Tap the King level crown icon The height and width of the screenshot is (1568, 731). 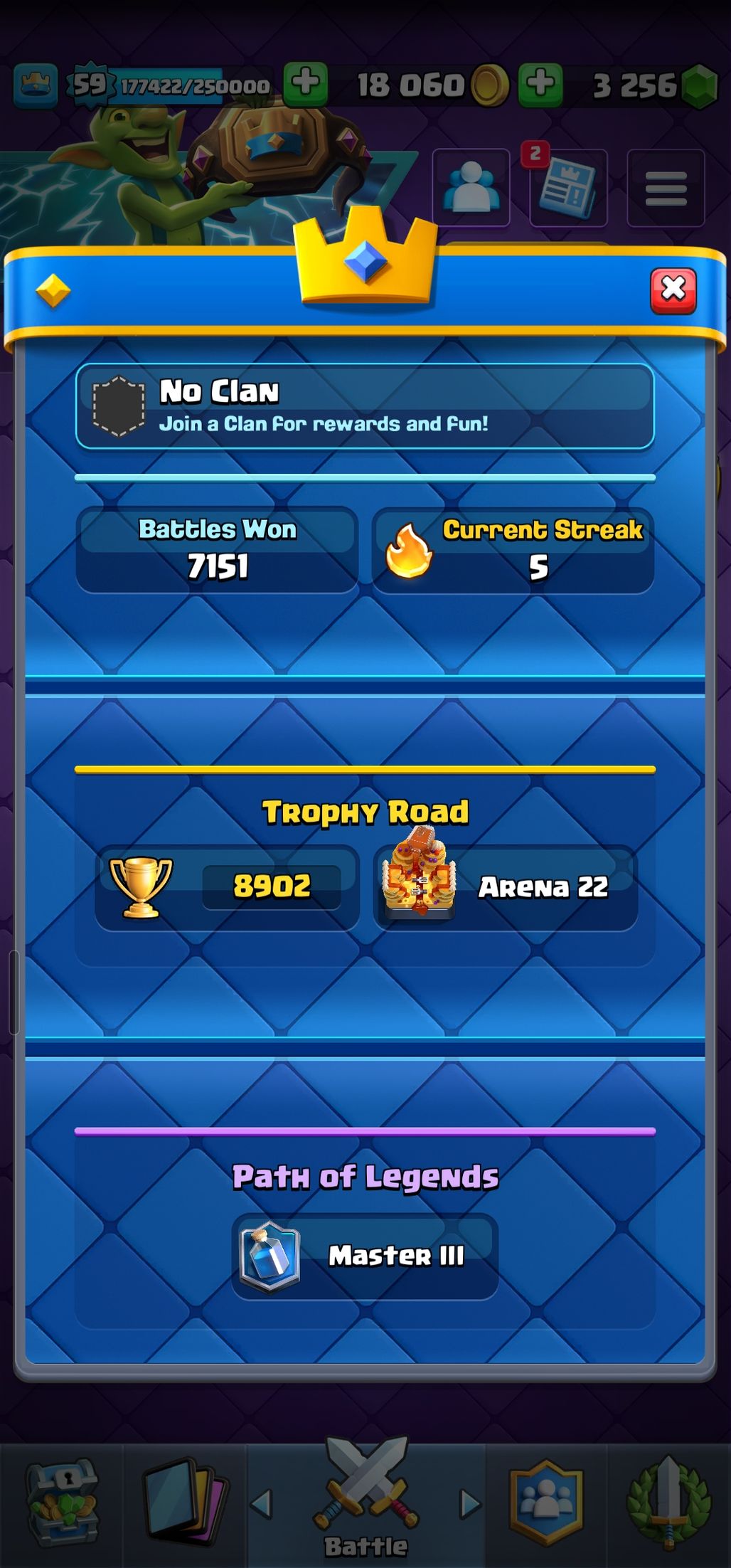[x=36, y=85]
